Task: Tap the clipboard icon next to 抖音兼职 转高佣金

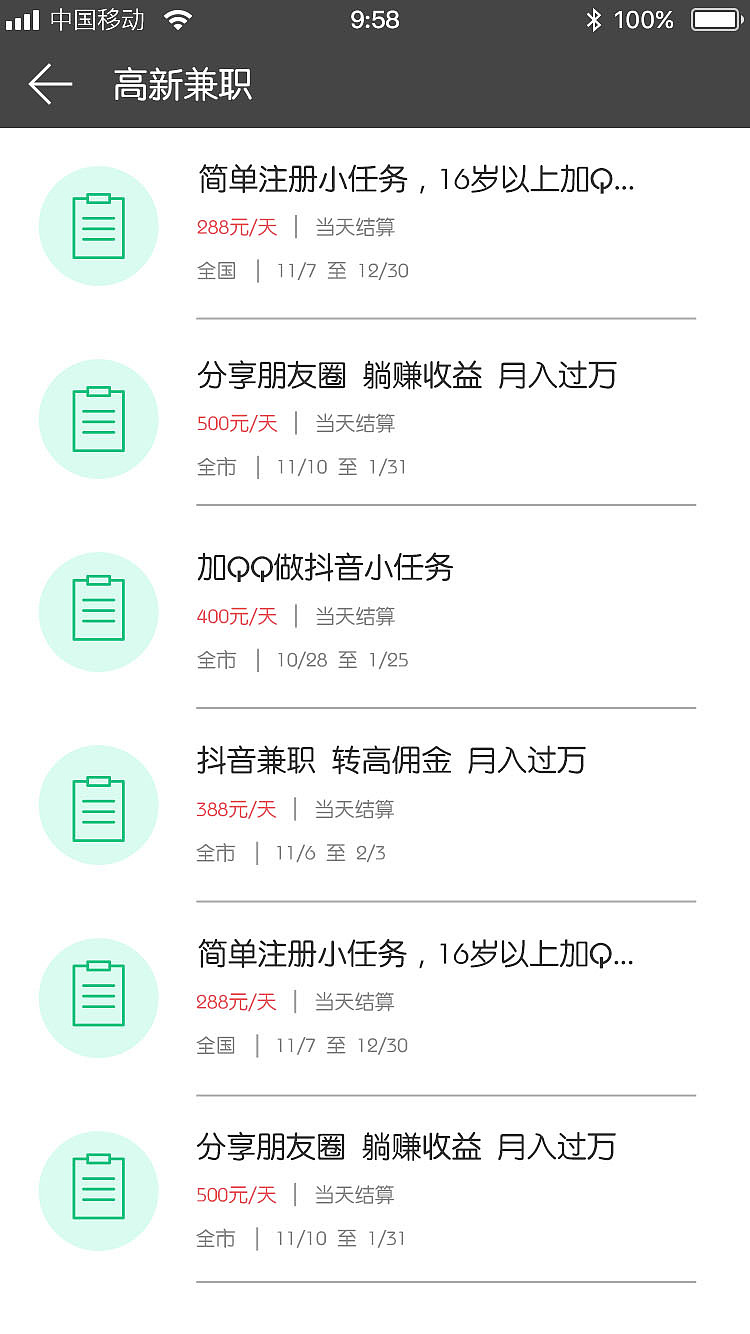Action: click(97, 805)
